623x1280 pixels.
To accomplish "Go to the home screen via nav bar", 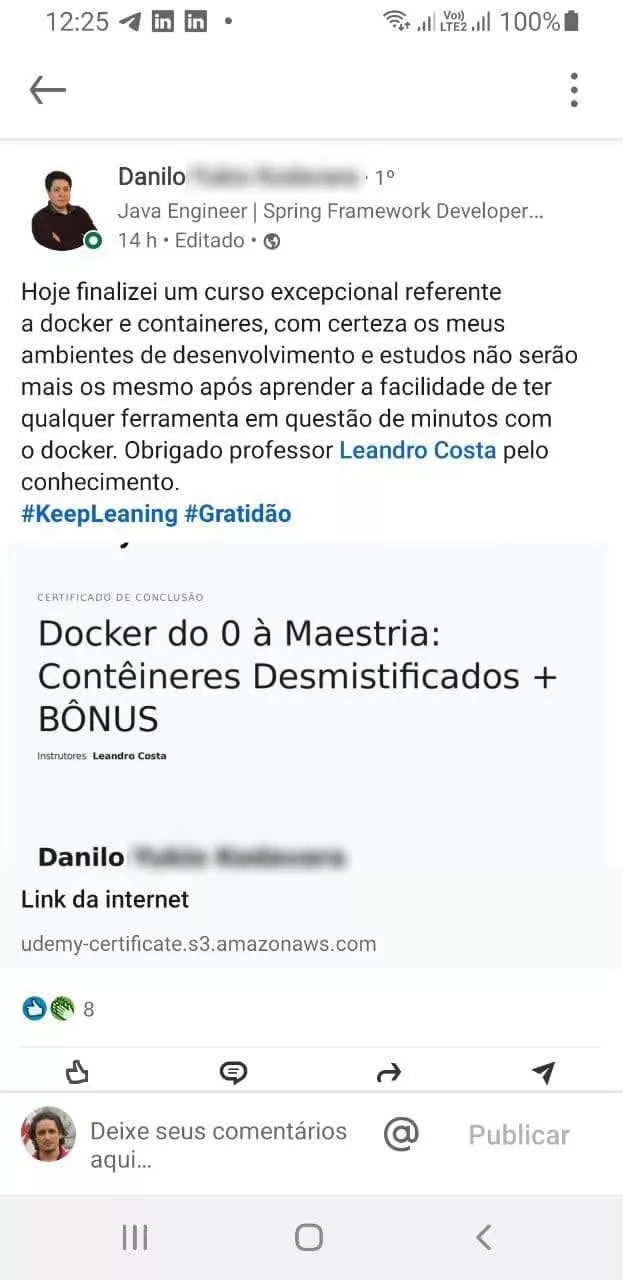I will (309, 1237).
